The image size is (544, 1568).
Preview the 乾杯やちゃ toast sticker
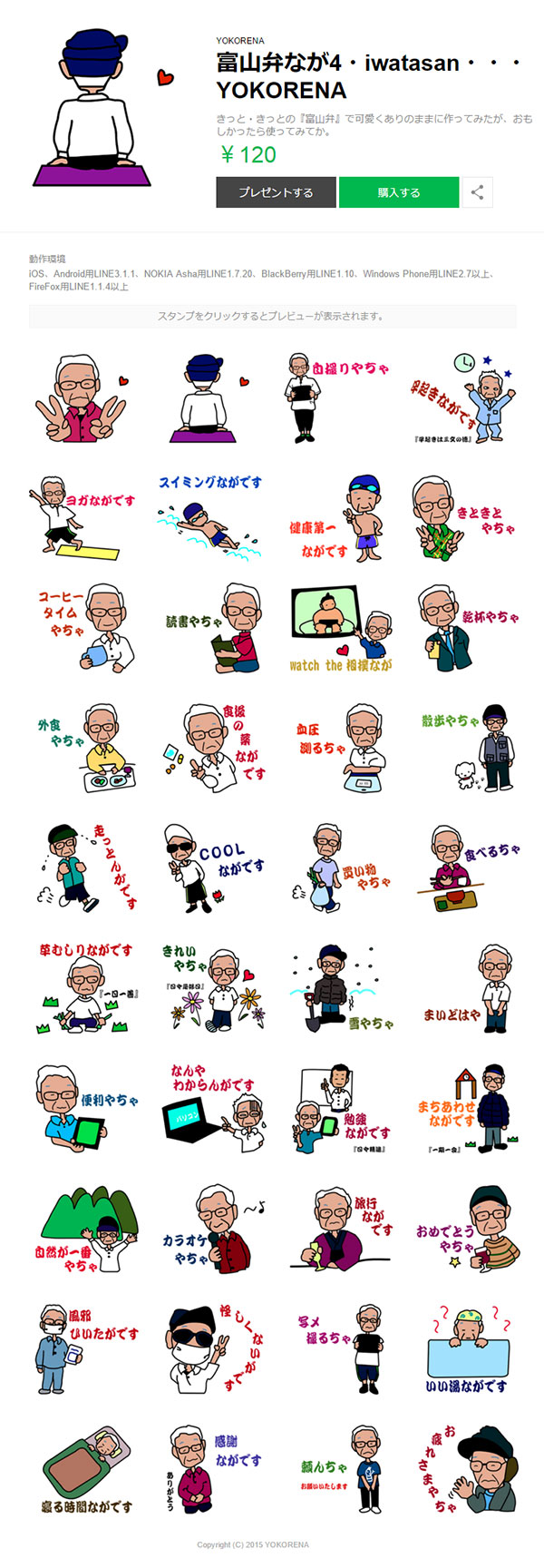point(466,628)
